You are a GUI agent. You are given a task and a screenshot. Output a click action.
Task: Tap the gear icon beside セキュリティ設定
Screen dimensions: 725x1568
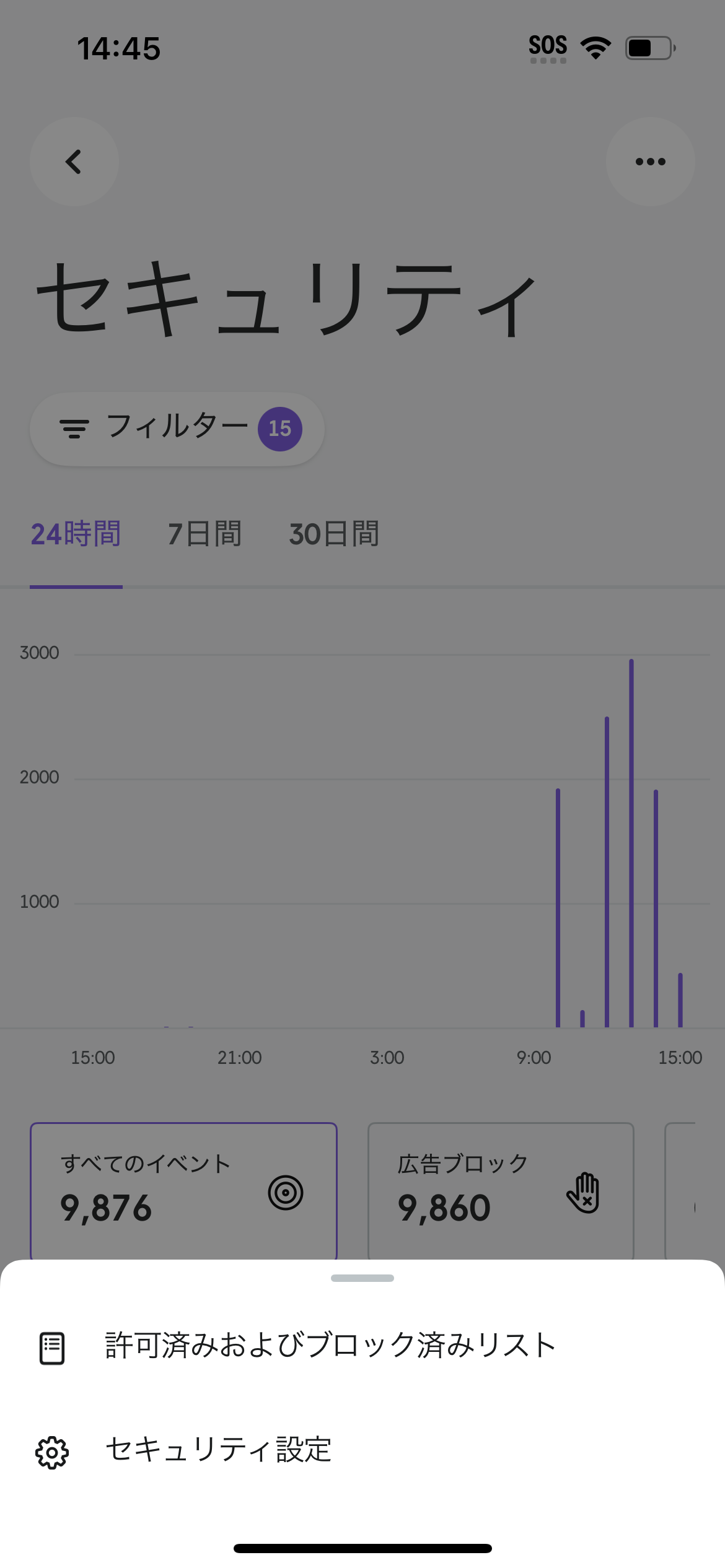(52, 1452)
